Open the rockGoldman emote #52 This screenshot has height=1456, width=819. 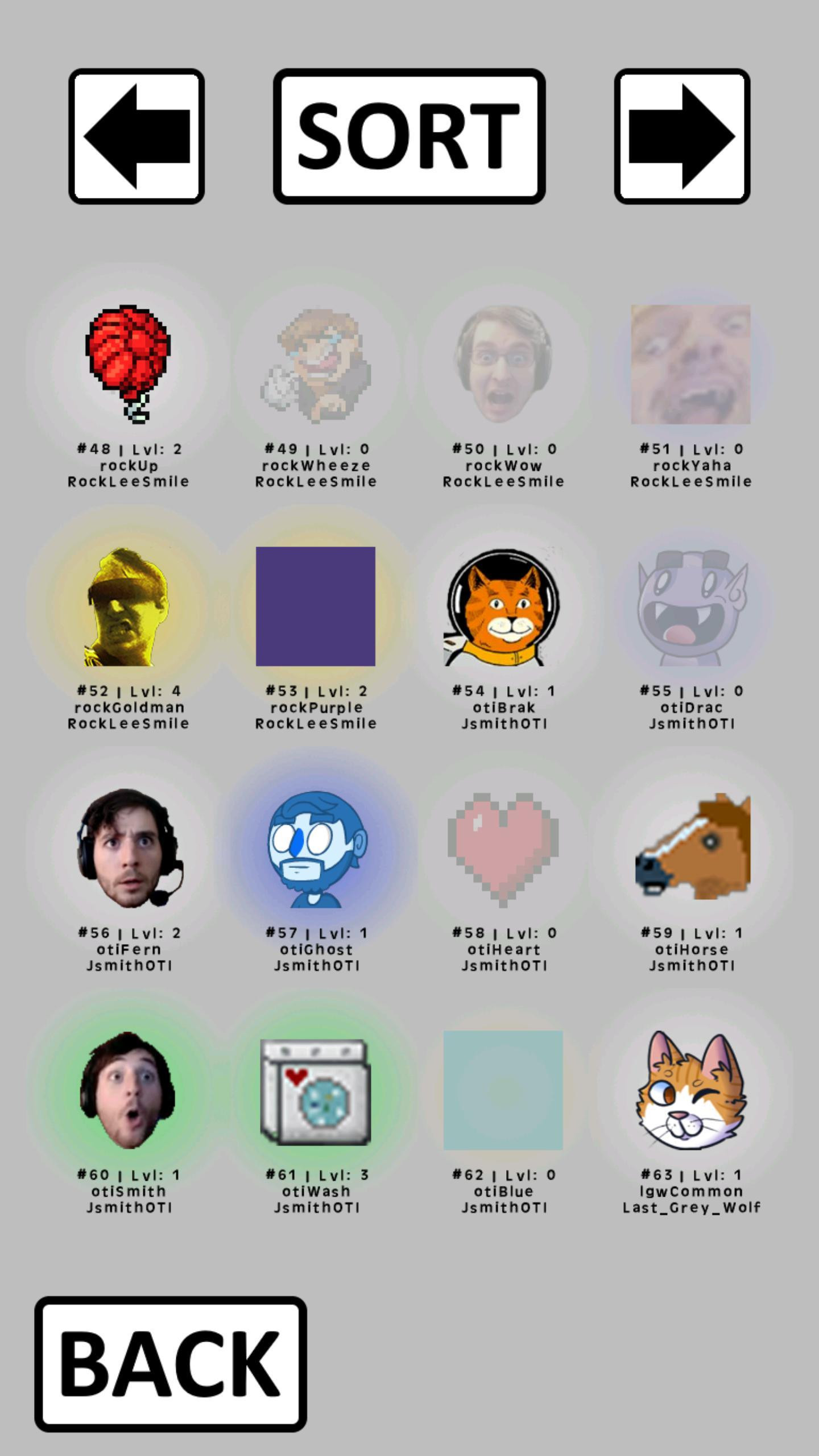128,606
